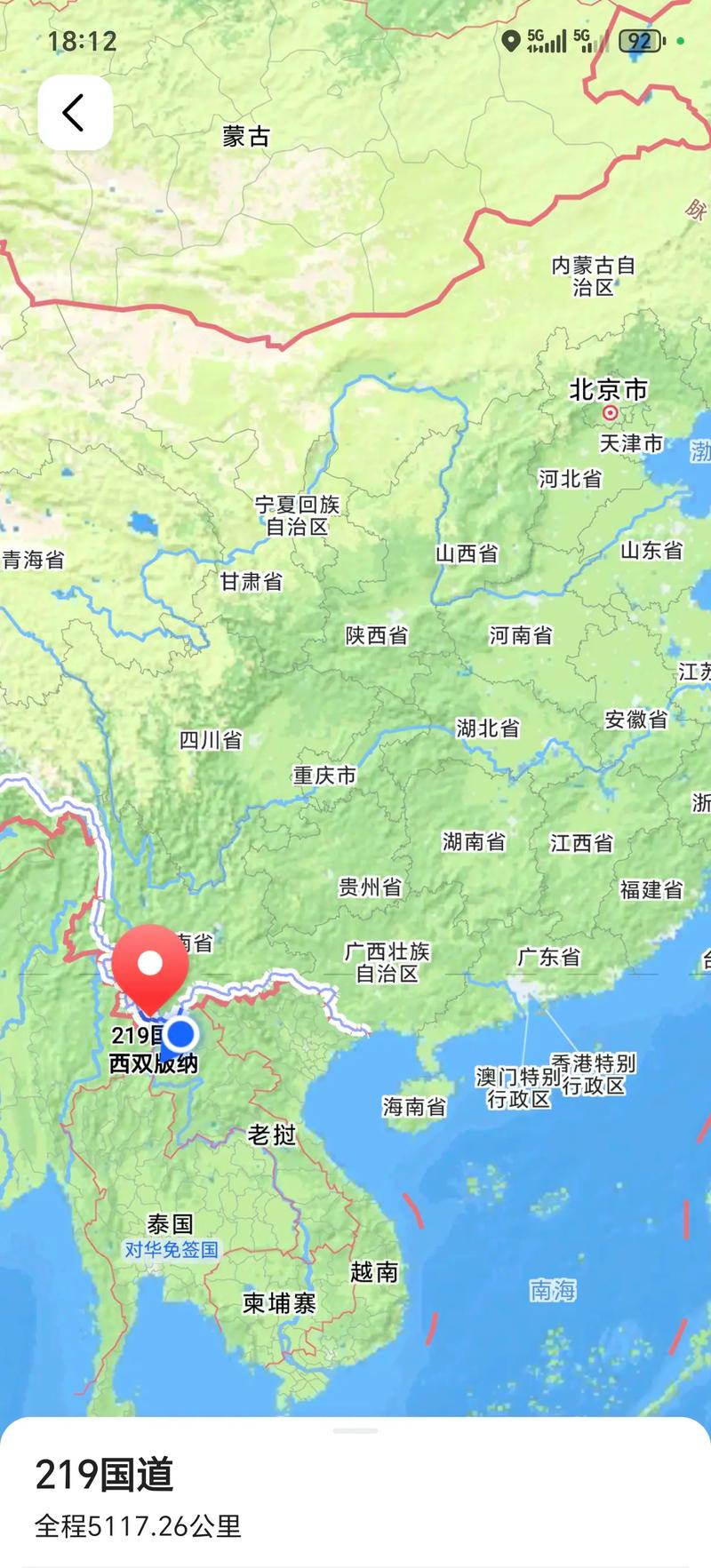Select the 北京市 map label
Viewport: 711px width, 1568px height.
pos(608,386)
